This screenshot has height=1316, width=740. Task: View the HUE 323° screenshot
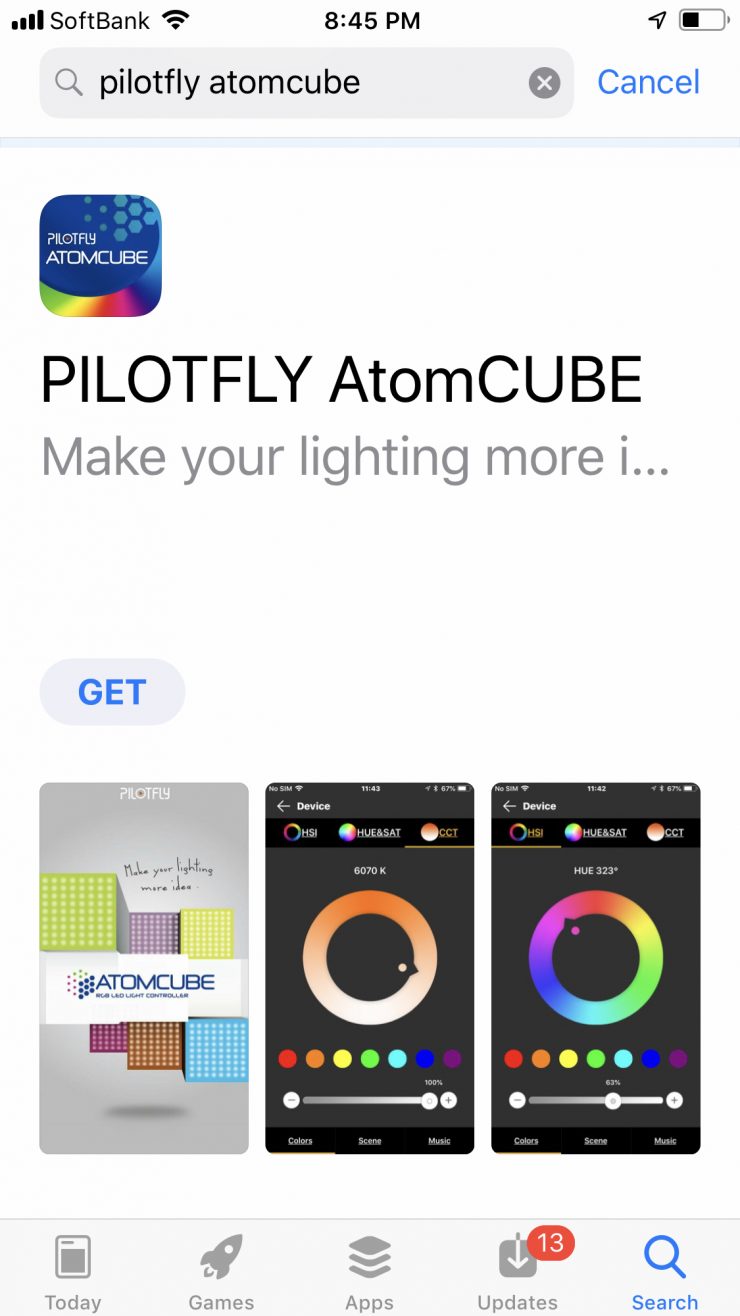[596, 968]
